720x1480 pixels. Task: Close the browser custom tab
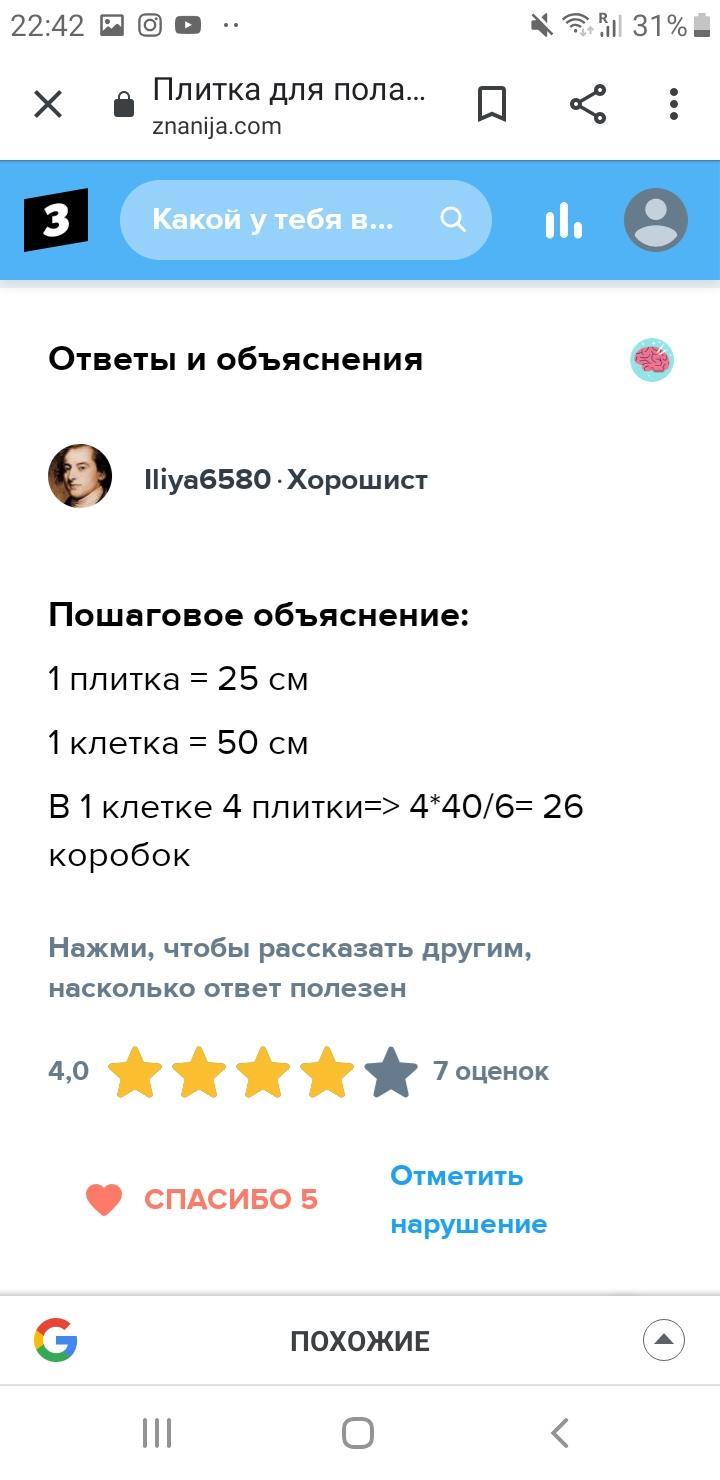(x=48, y=104)
